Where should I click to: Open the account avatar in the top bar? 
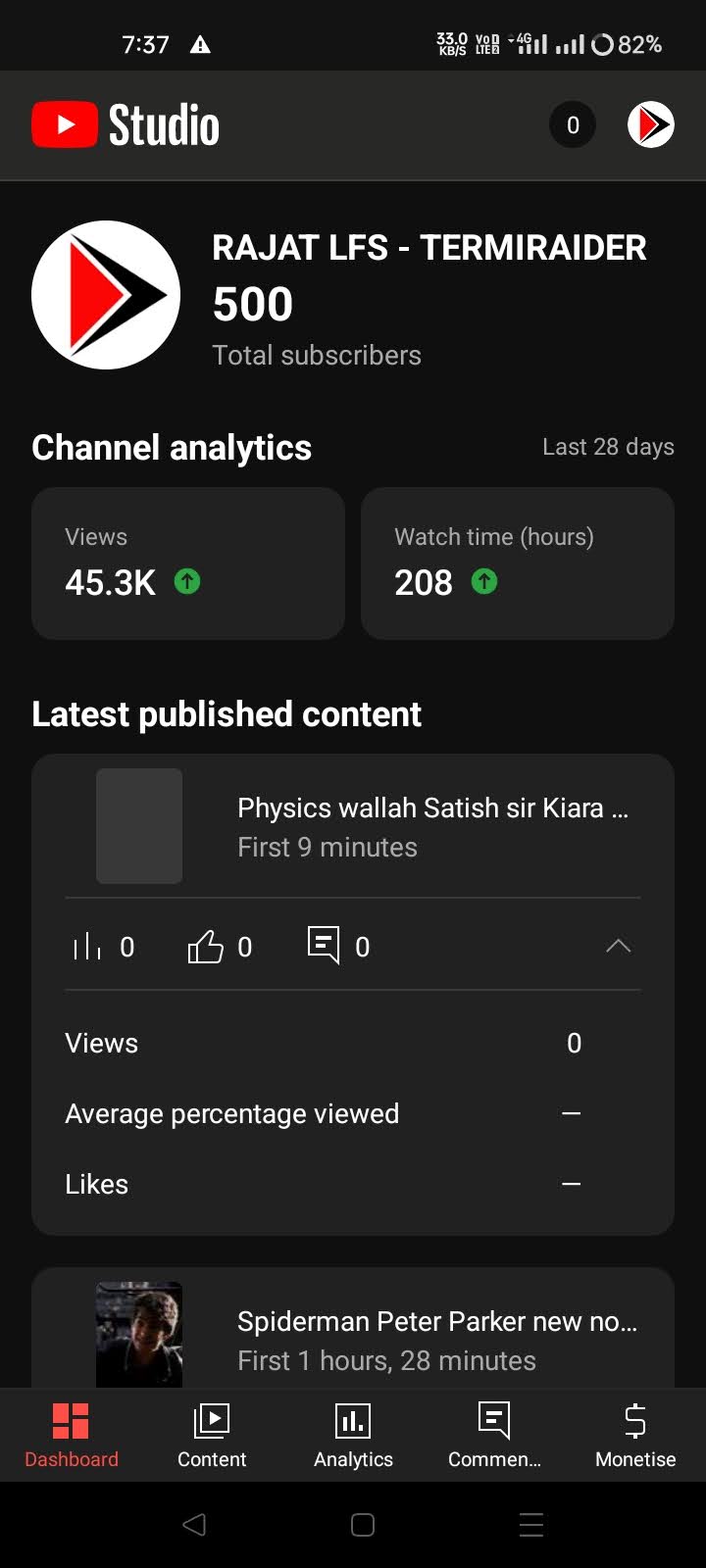point(651,124)
